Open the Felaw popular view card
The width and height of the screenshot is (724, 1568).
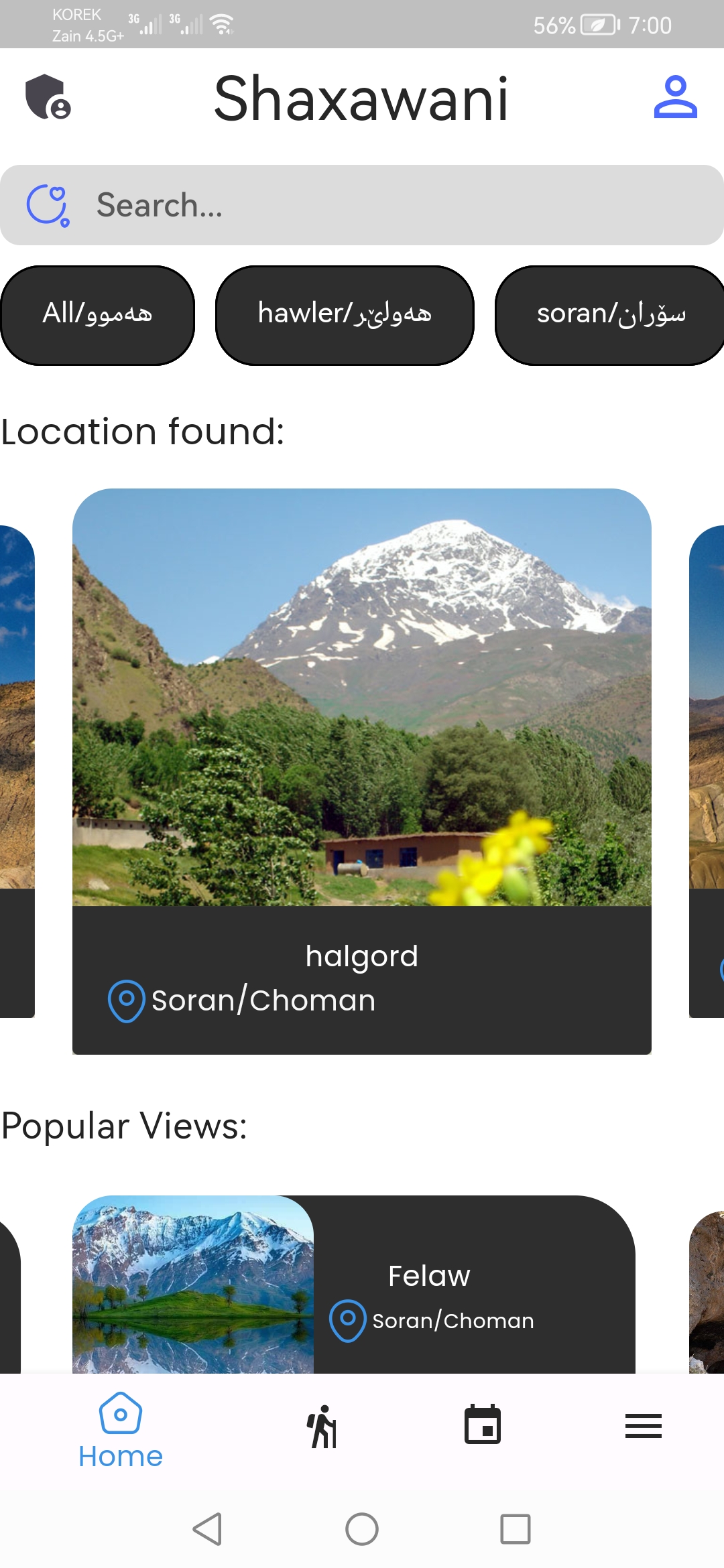pyautogui.click(x=354, y=1284)
